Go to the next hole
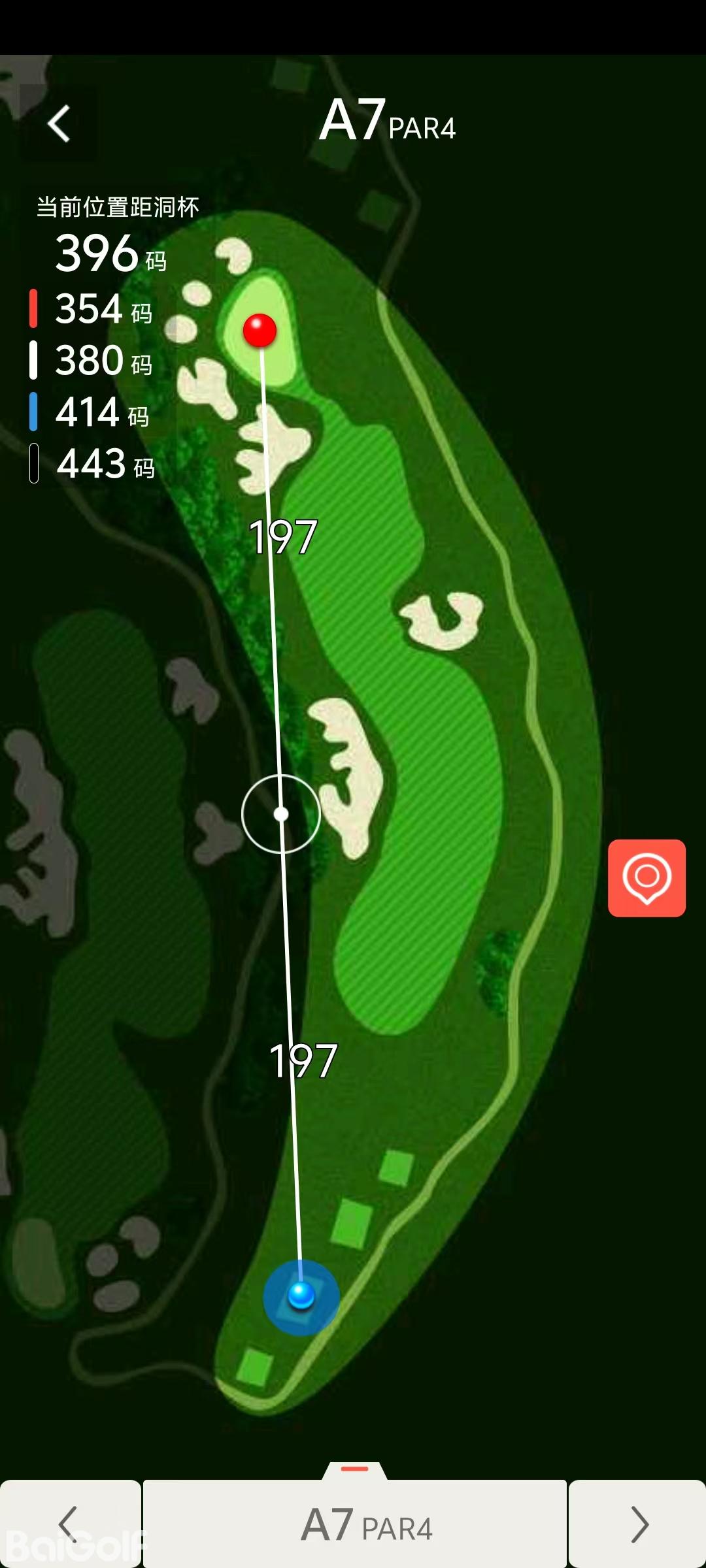This screenshot has width=706, height=1568. (638, 1524)
